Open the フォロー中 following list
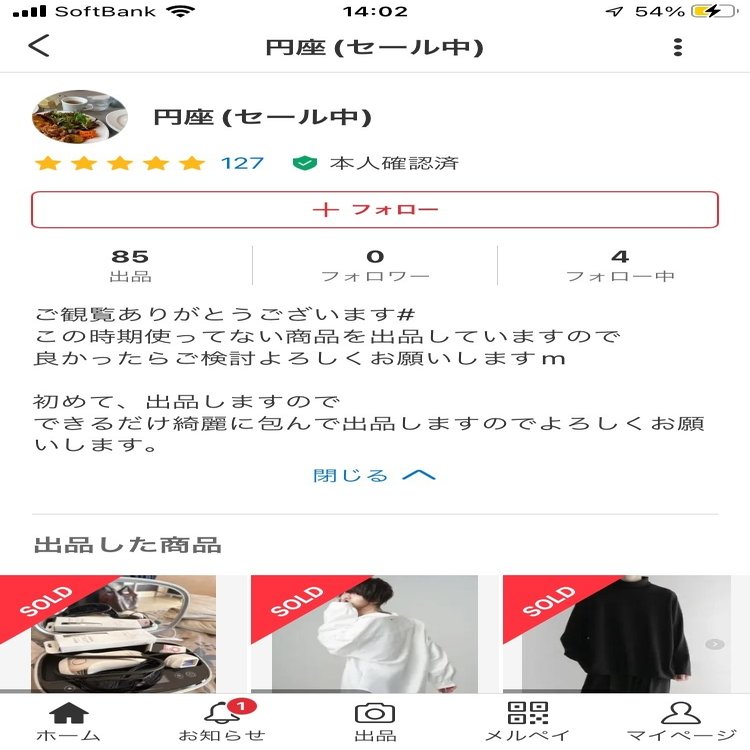750x750 pixels. tap(620, 265)
